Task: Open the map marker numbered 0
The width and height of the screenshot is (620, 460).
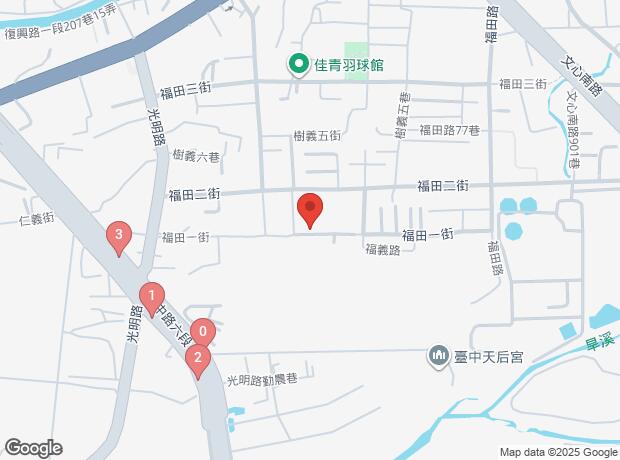Action: (x=204, y=331)
